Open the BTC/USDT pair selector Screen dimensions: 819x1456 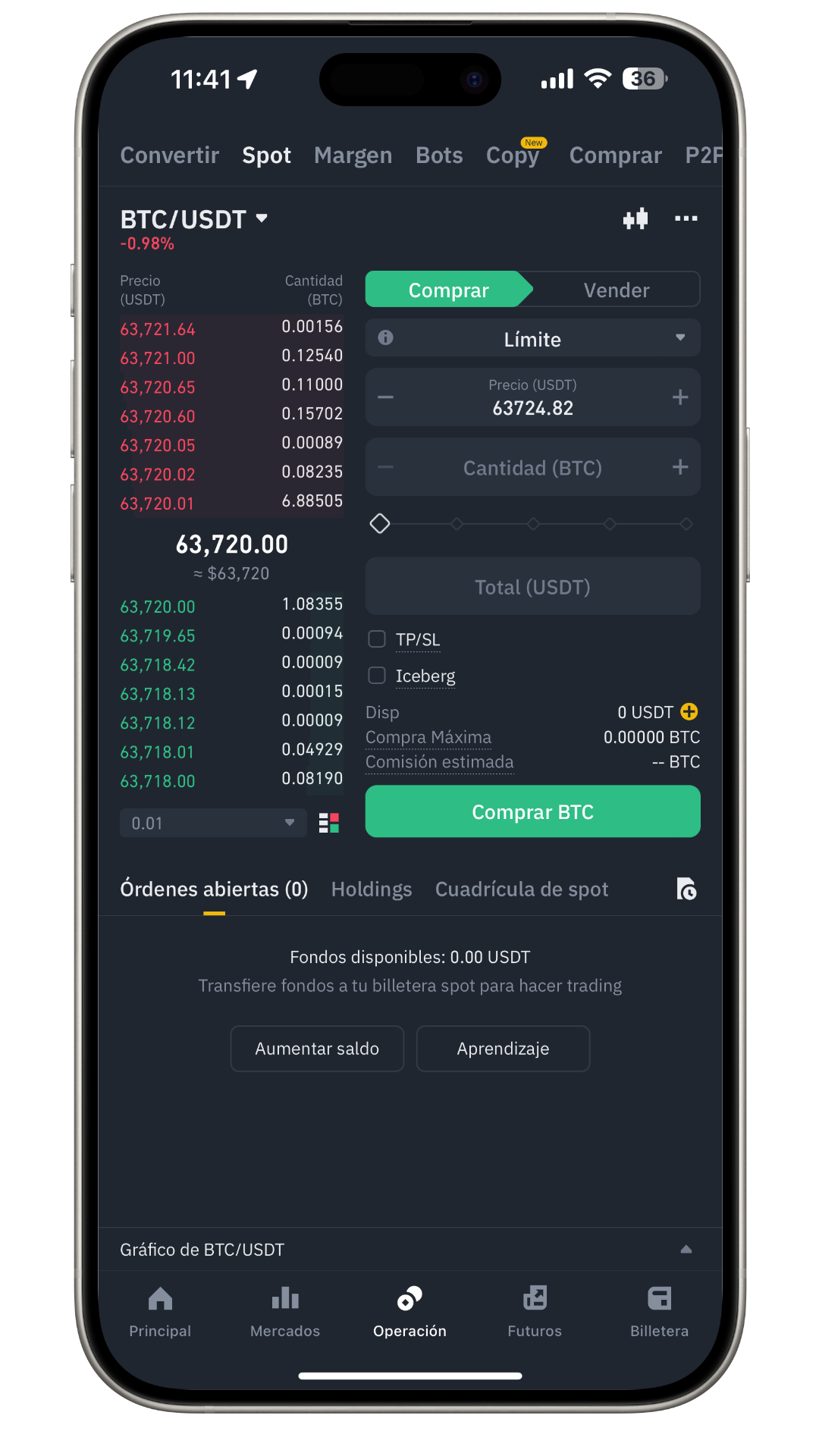coord(194,220)
